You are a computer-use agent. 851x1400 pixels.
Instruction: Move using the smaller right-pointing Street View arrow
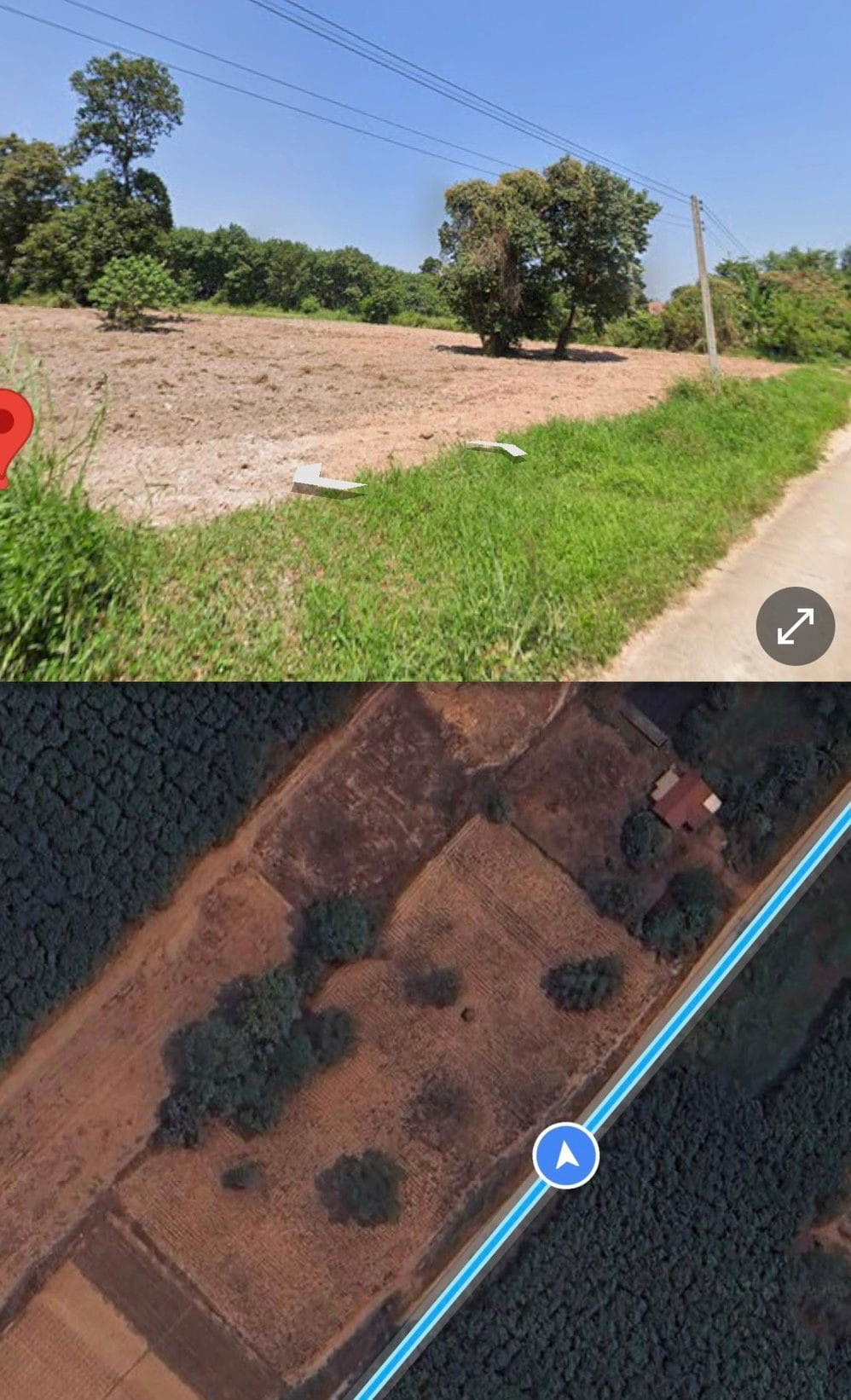(498, 448)
